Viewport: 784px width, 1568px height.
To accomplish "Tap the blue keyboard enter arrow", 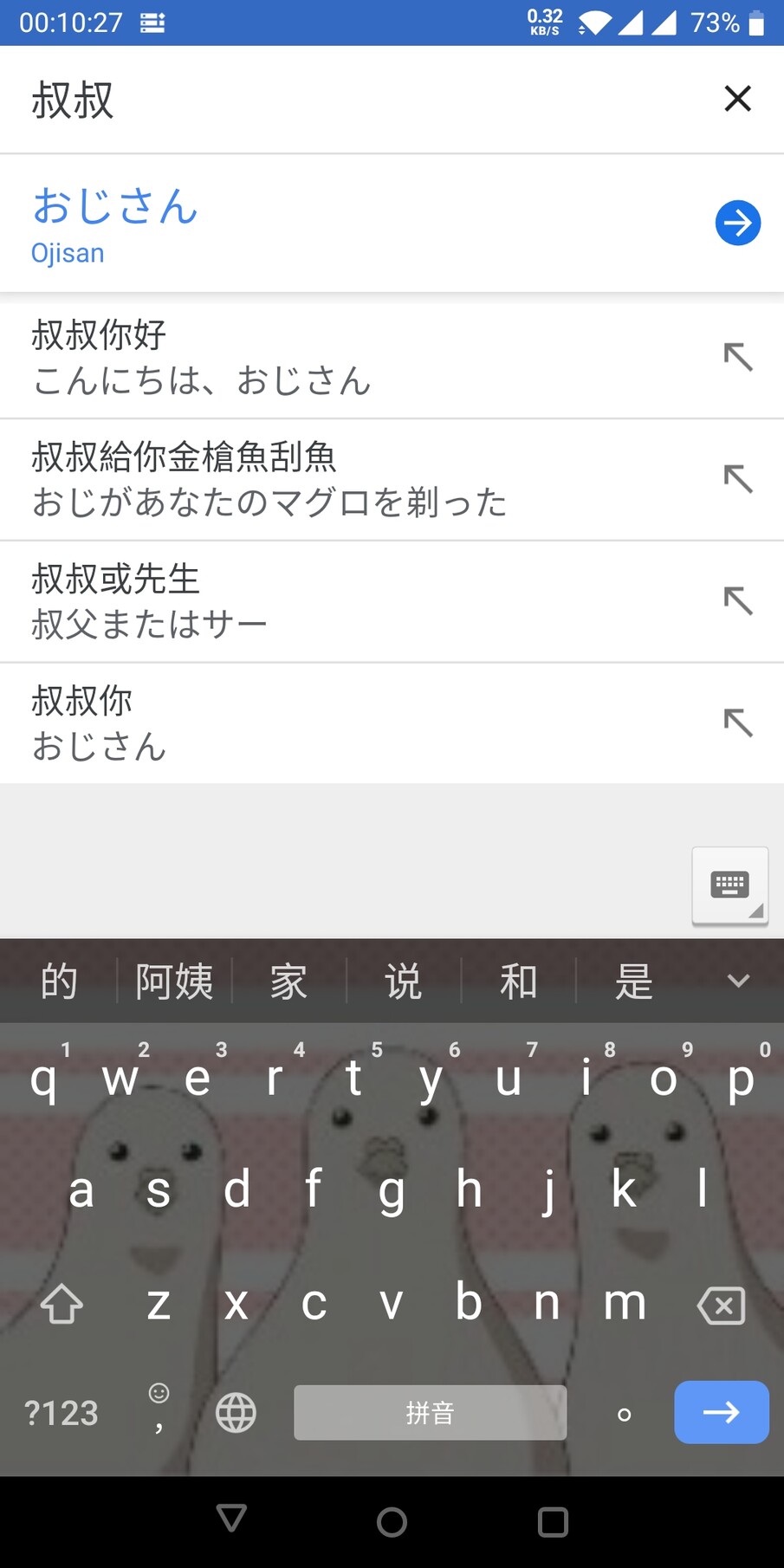I will coord(722,1412).
